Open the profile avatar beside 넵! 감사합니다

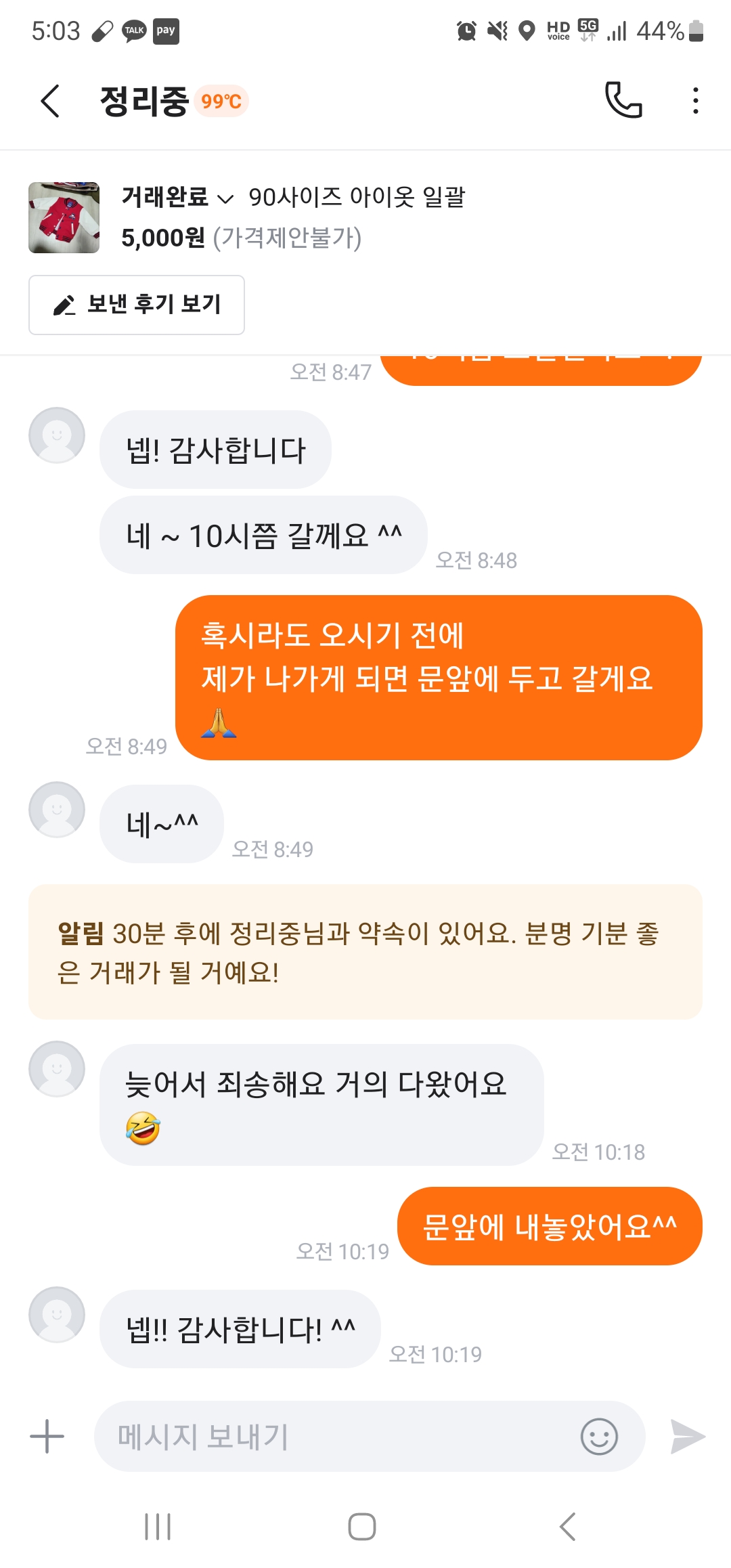57,435
